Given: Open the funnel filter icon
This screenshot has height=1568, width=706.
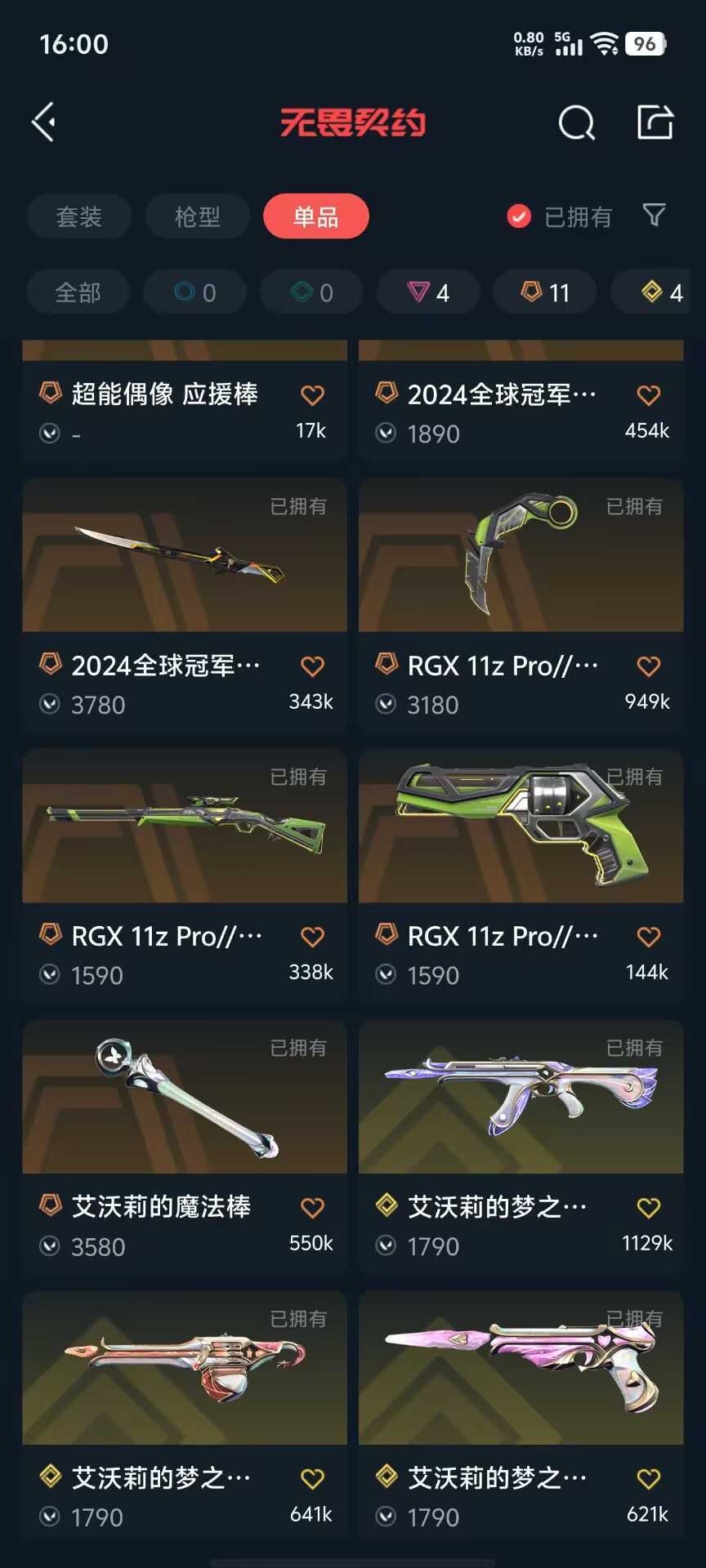Looking at the screenshot, I should (654, 216).
